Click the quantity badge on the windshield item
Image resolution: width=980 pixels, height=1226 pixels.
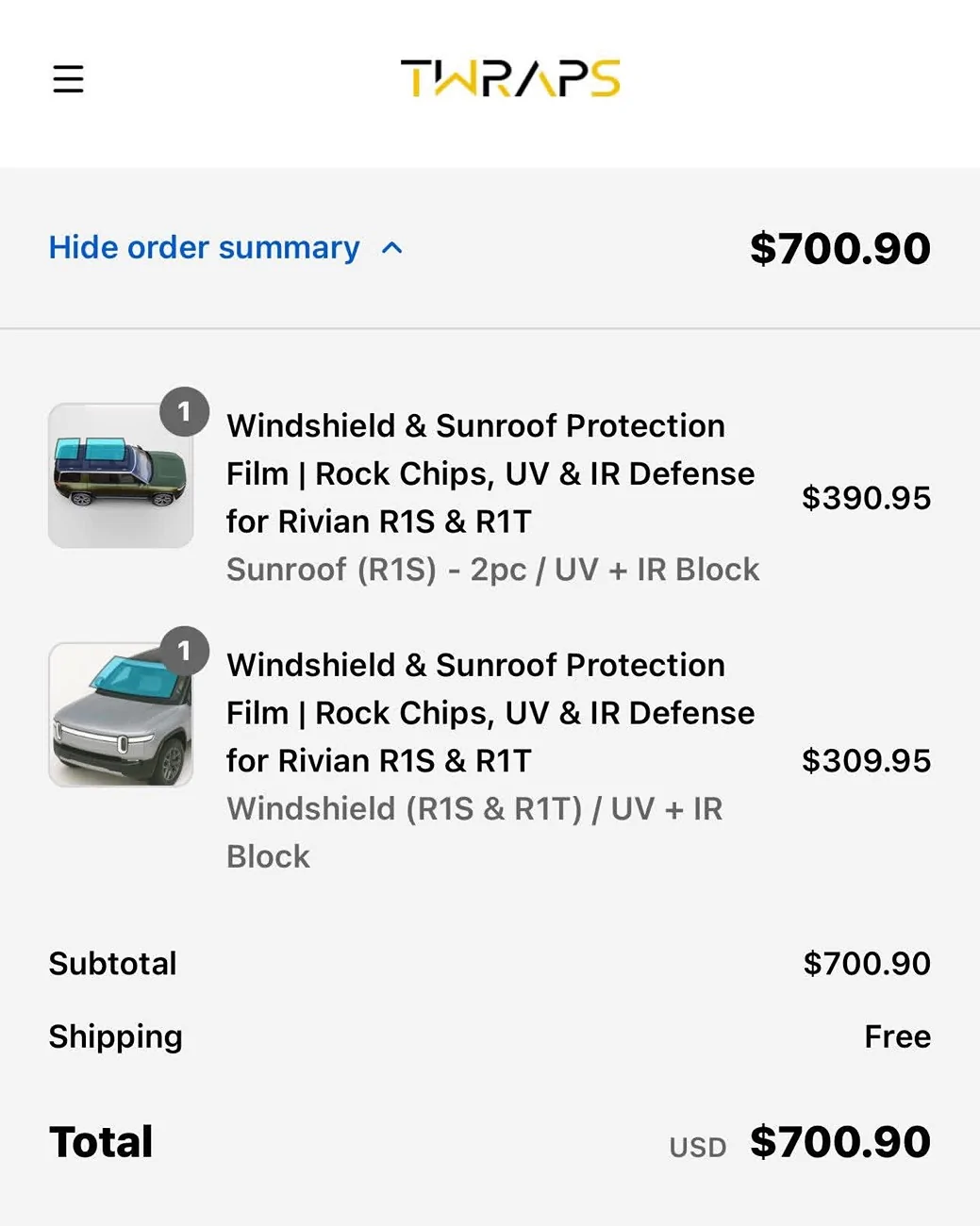tap(185, 650)
